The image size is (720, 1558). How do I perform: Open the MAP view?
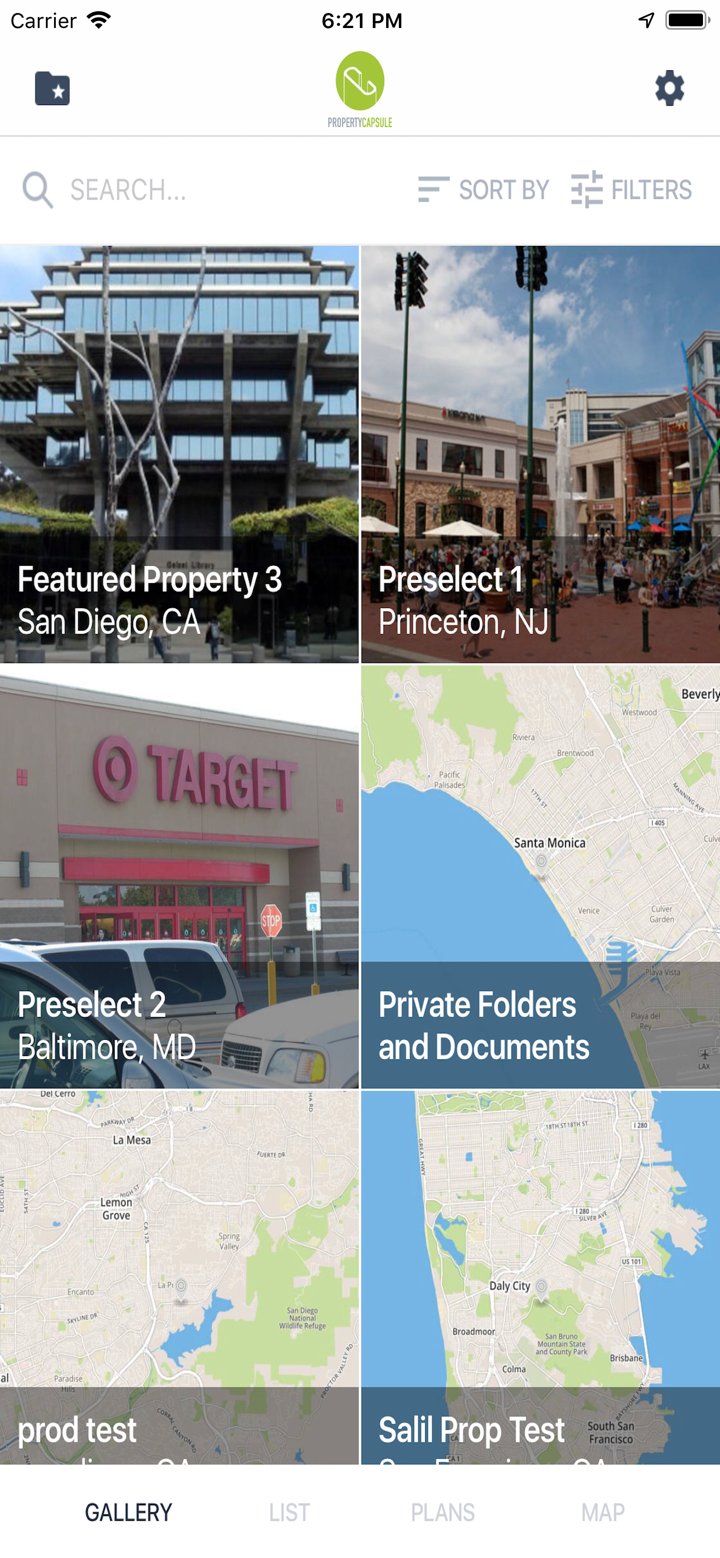tap(602, 1512)
